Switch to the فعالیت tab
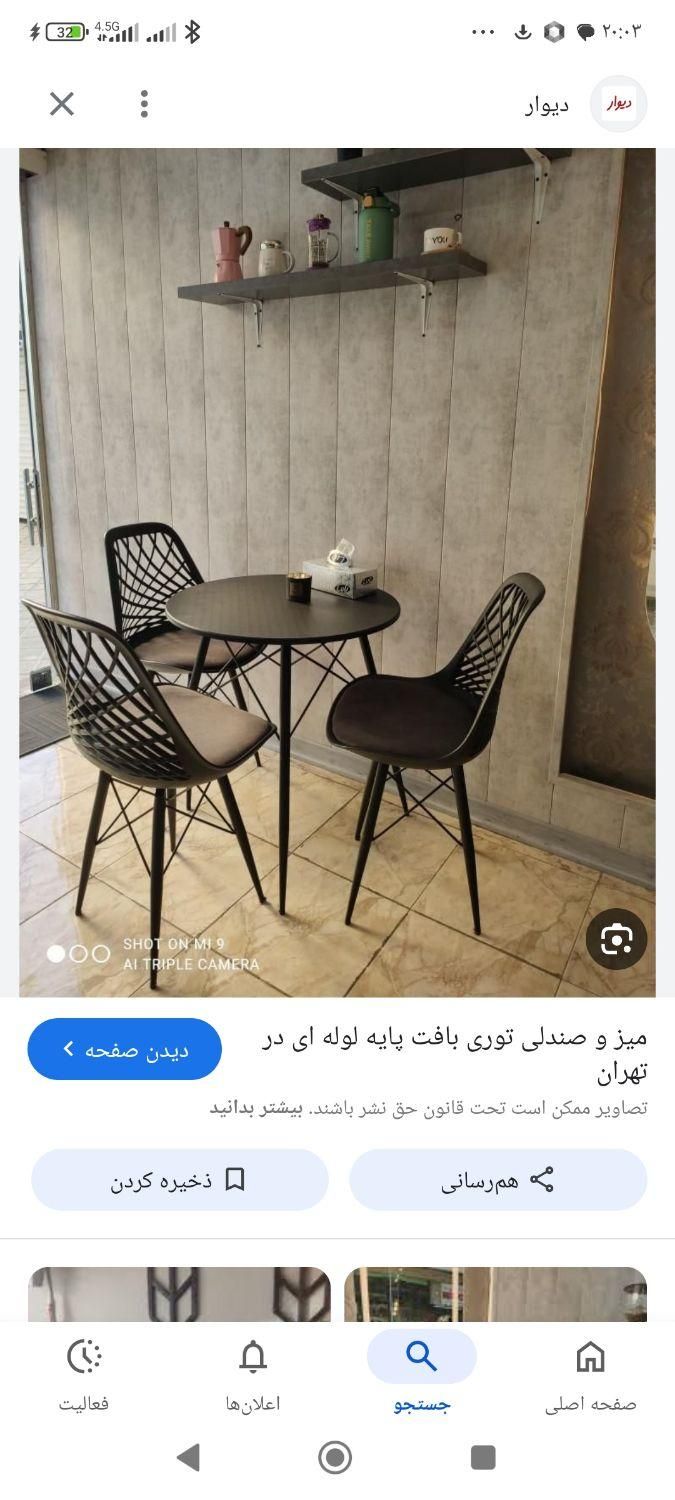The image size is (675, 1500). (x=84, y=1375)
